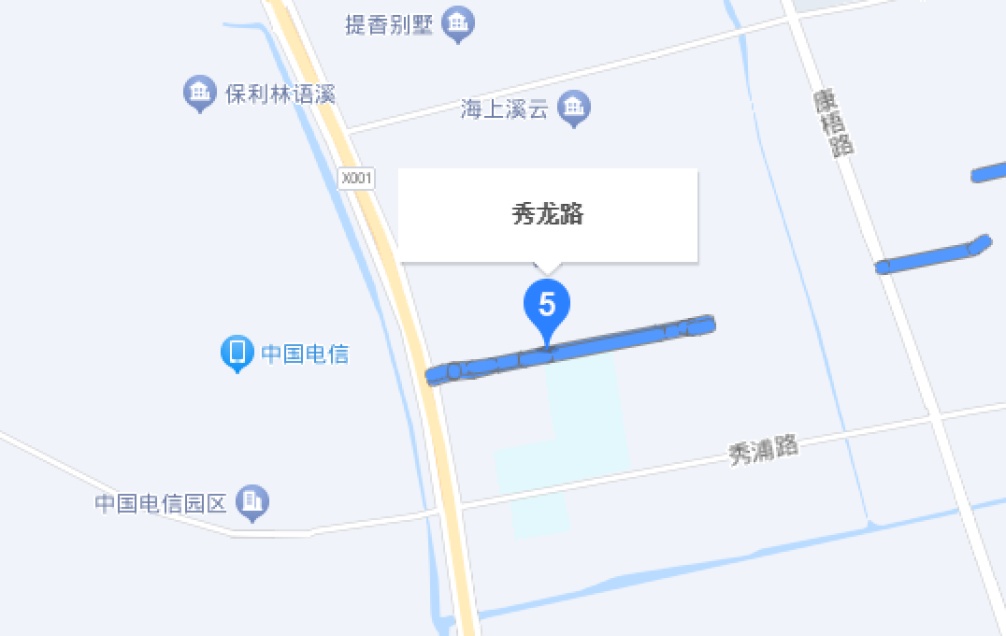
Task: Select the 提香别墅 place marker
Action: click(x=458, y=24)
